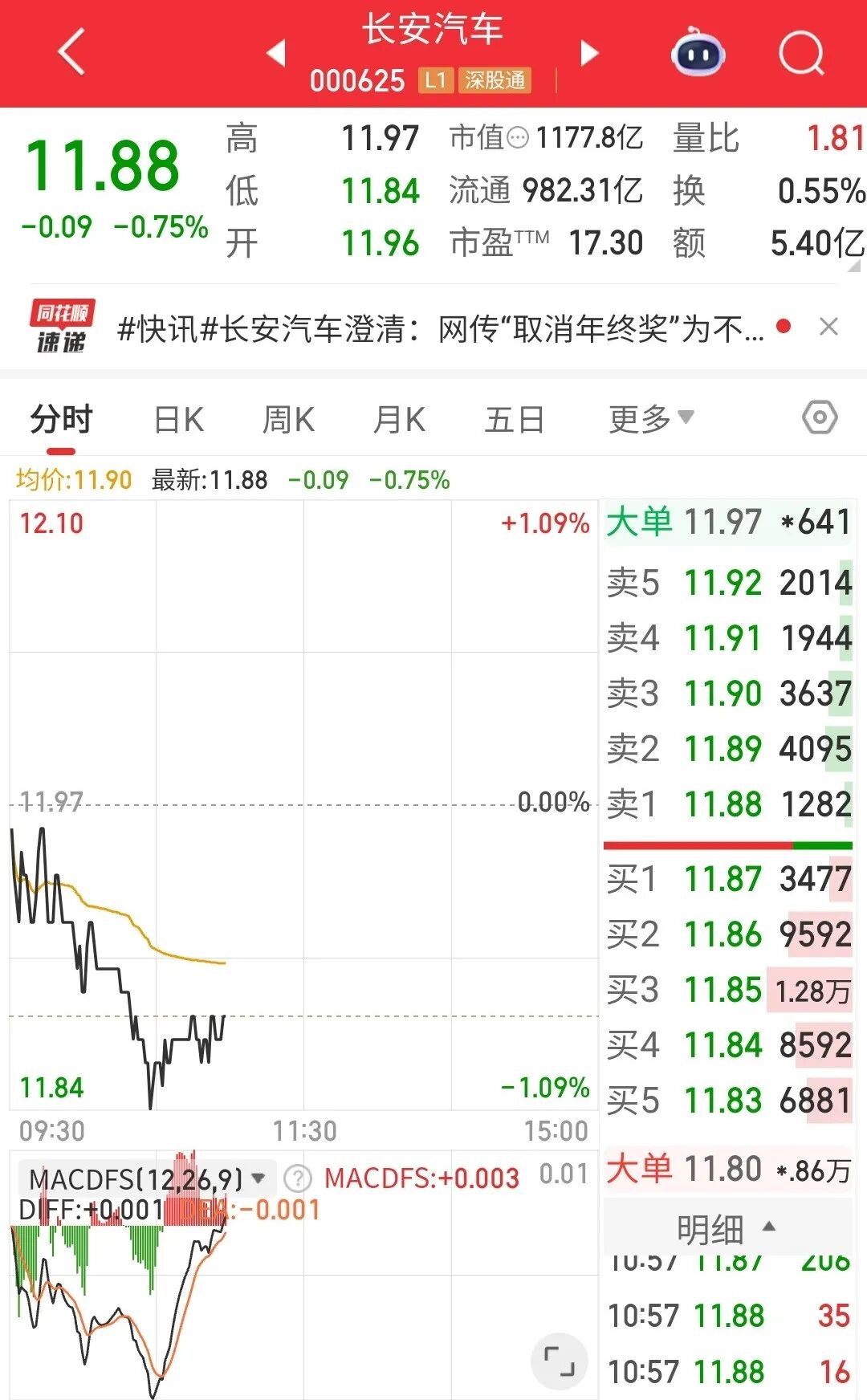Select the 分时 chart tab

click(61, 419)
